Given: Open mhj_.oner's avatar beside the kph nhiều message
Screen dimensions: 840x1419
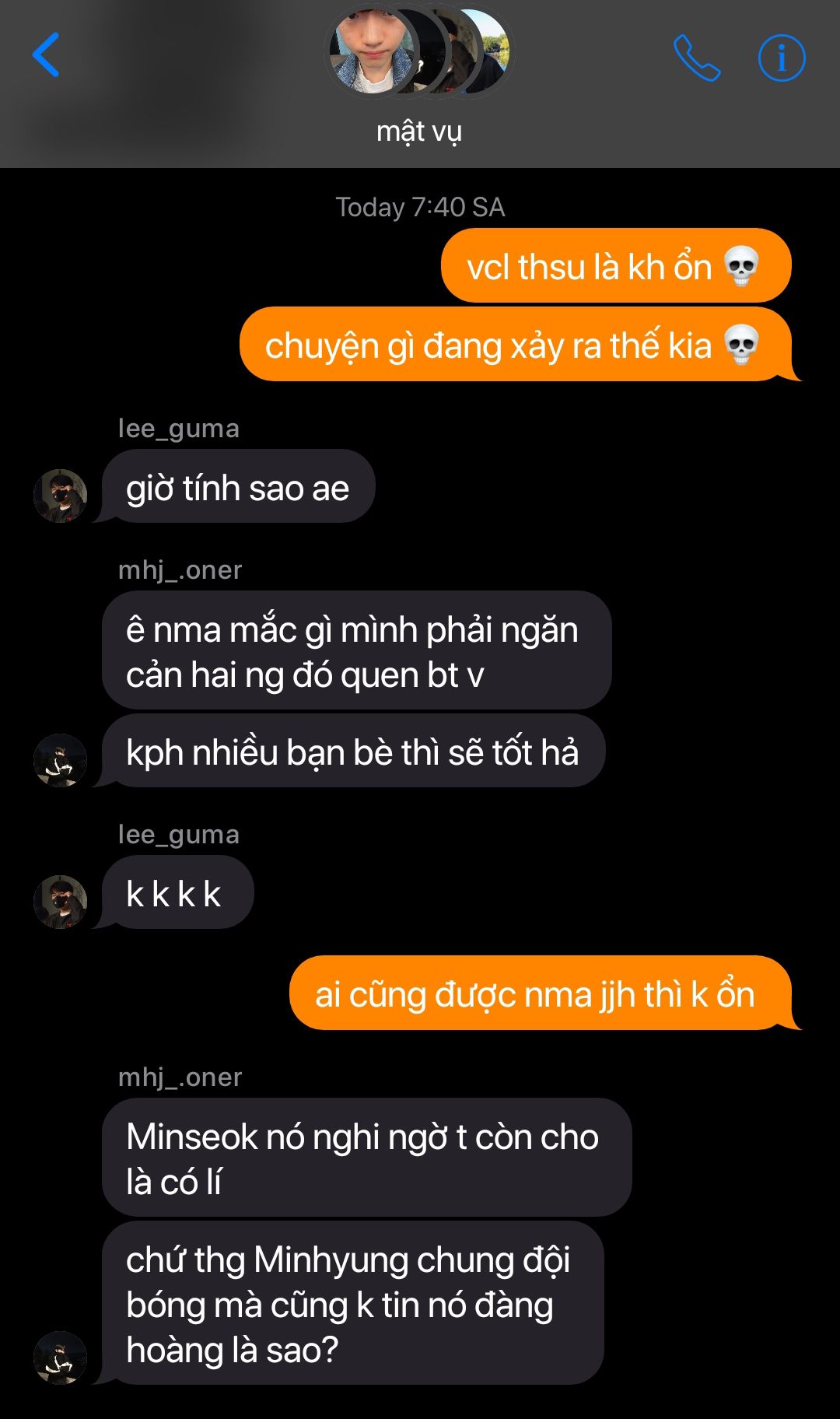Looking at the screenshot, I should (x=60, y=760).
